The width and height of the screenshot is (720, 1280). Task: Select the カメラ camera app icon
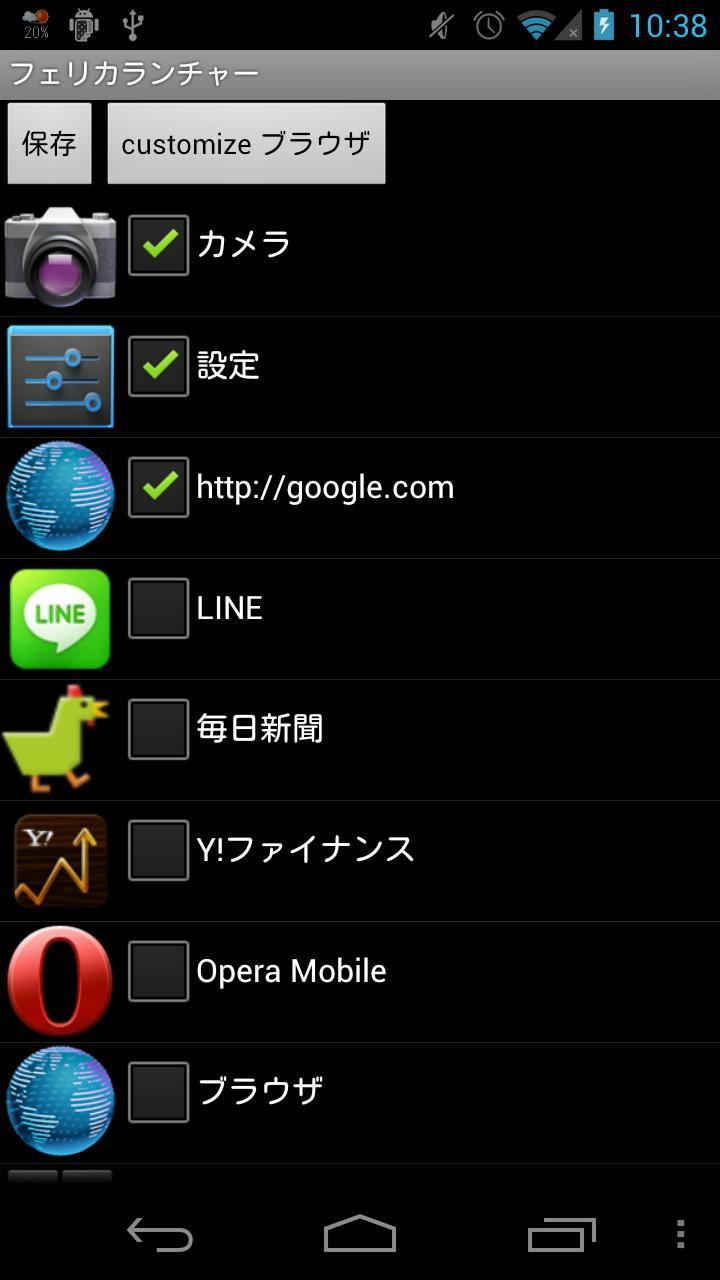click(x=59, y=254)
